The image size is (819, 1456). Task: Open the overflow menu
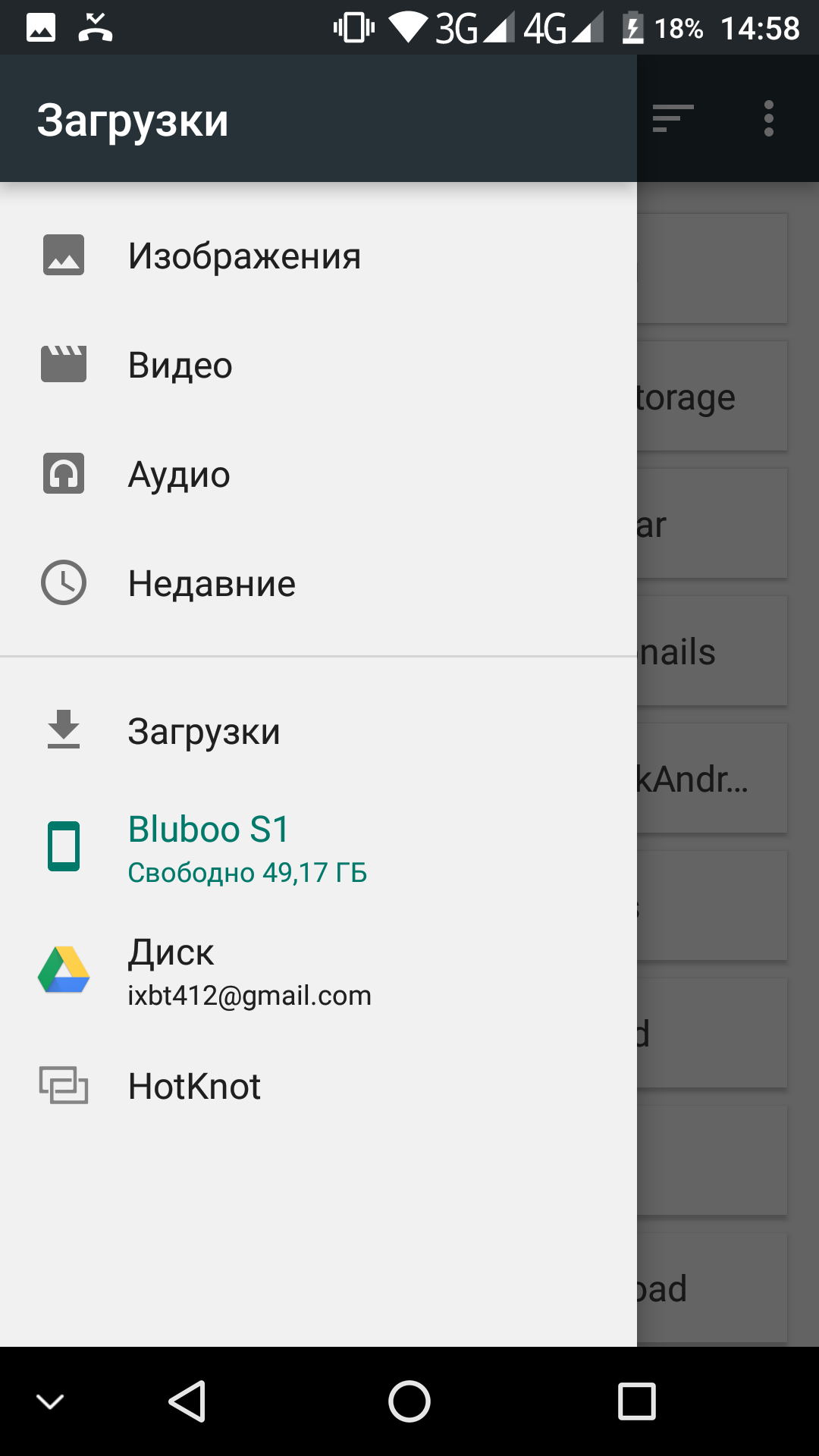click(768, 119)
